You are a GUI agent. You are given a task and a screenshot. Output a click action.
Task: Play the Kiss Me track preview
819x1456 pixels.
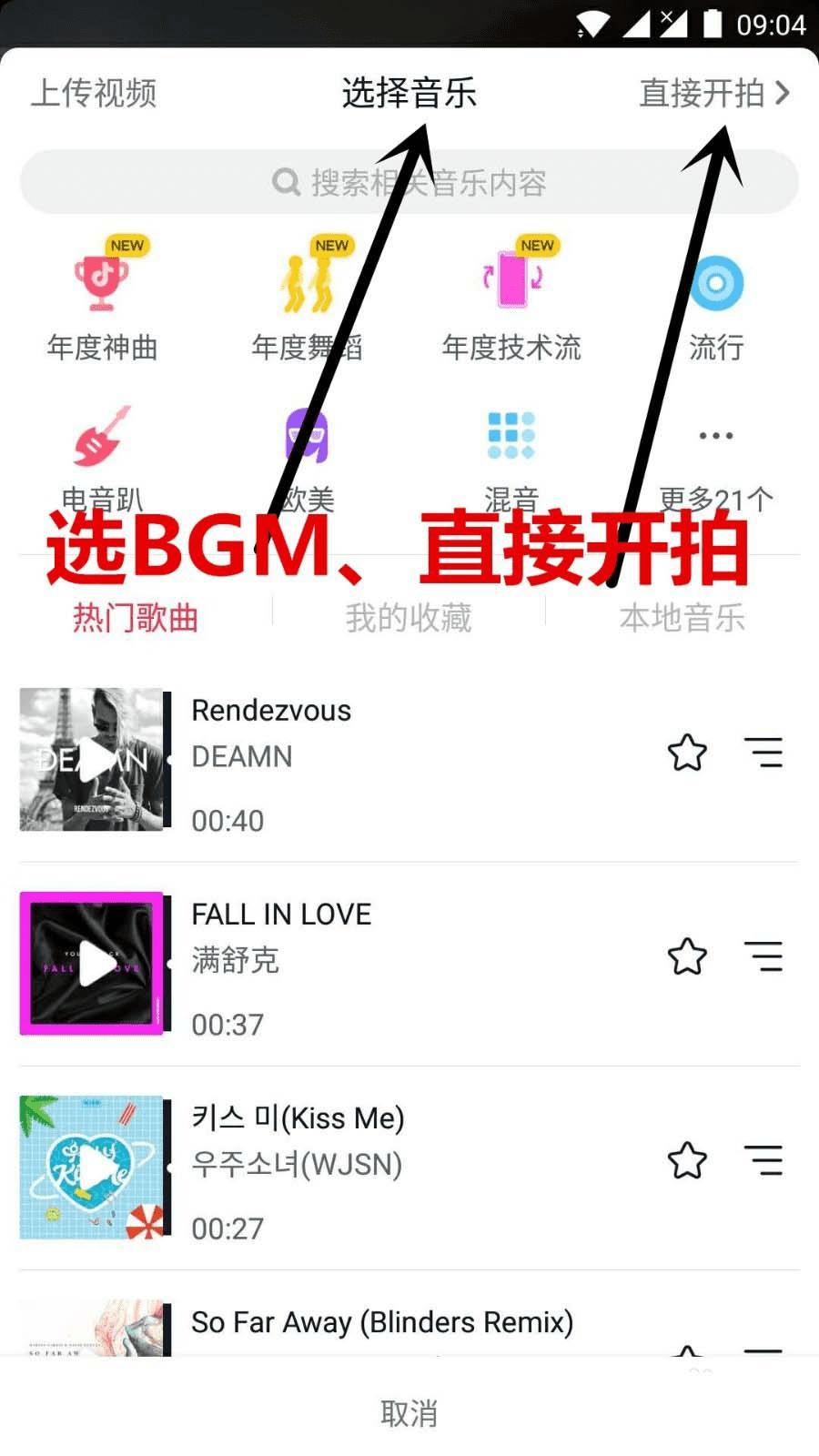tap(93, 1168)
